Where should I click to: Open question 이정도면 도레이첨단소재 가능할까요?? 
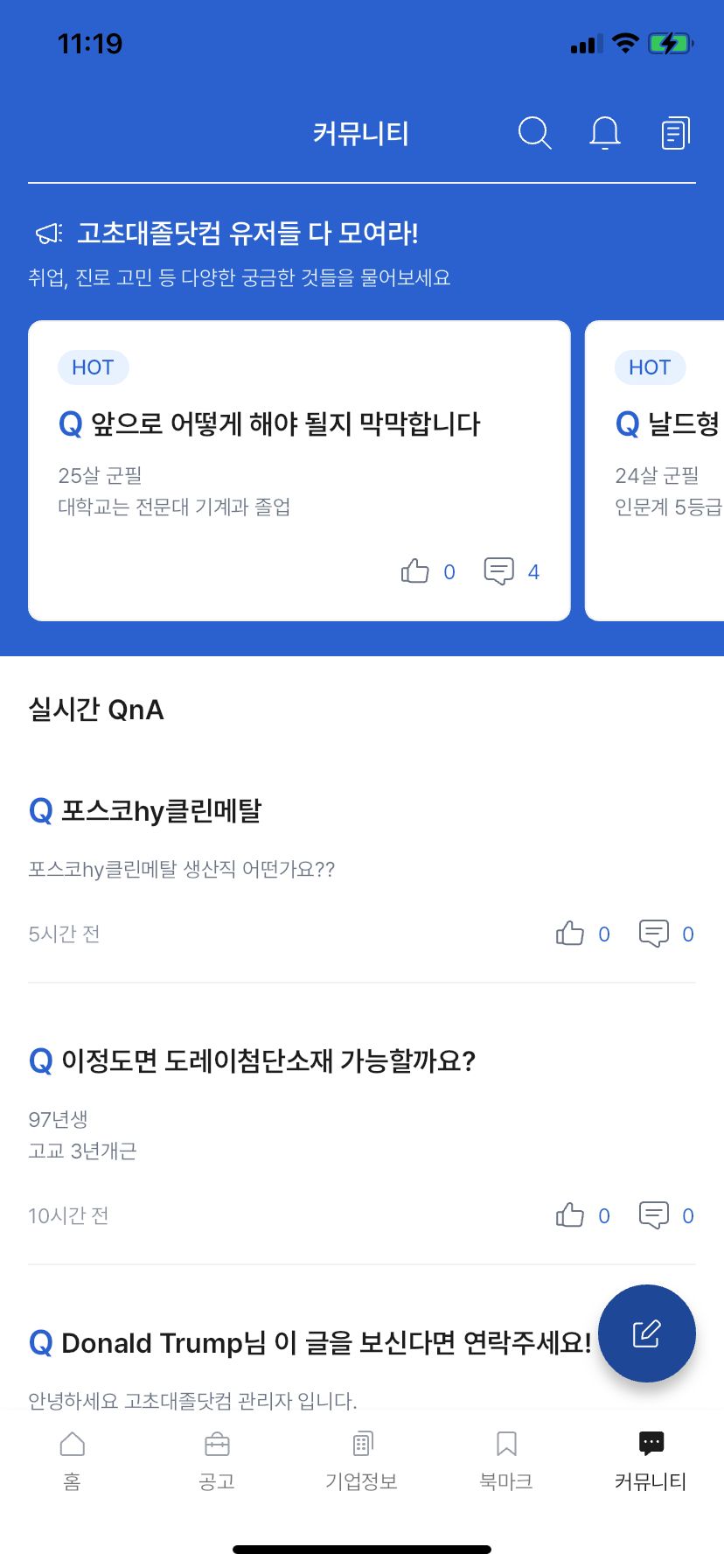[x=268, y=1061]
